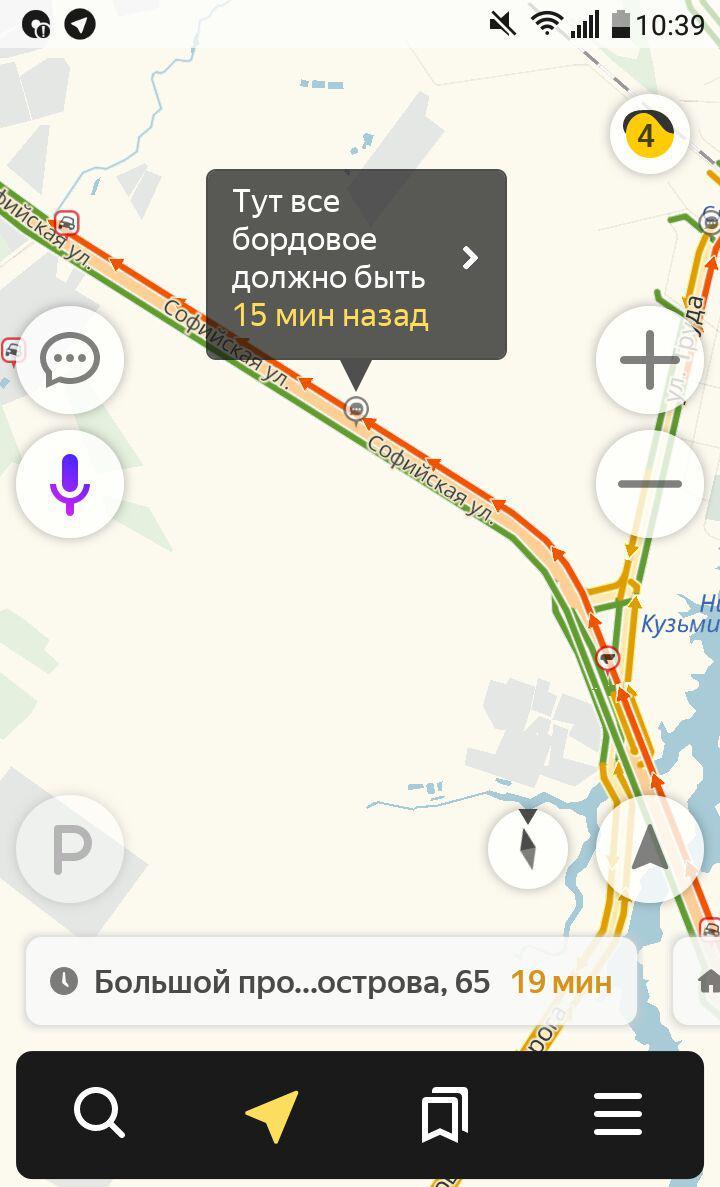Show parking layer with the P button

70,849
